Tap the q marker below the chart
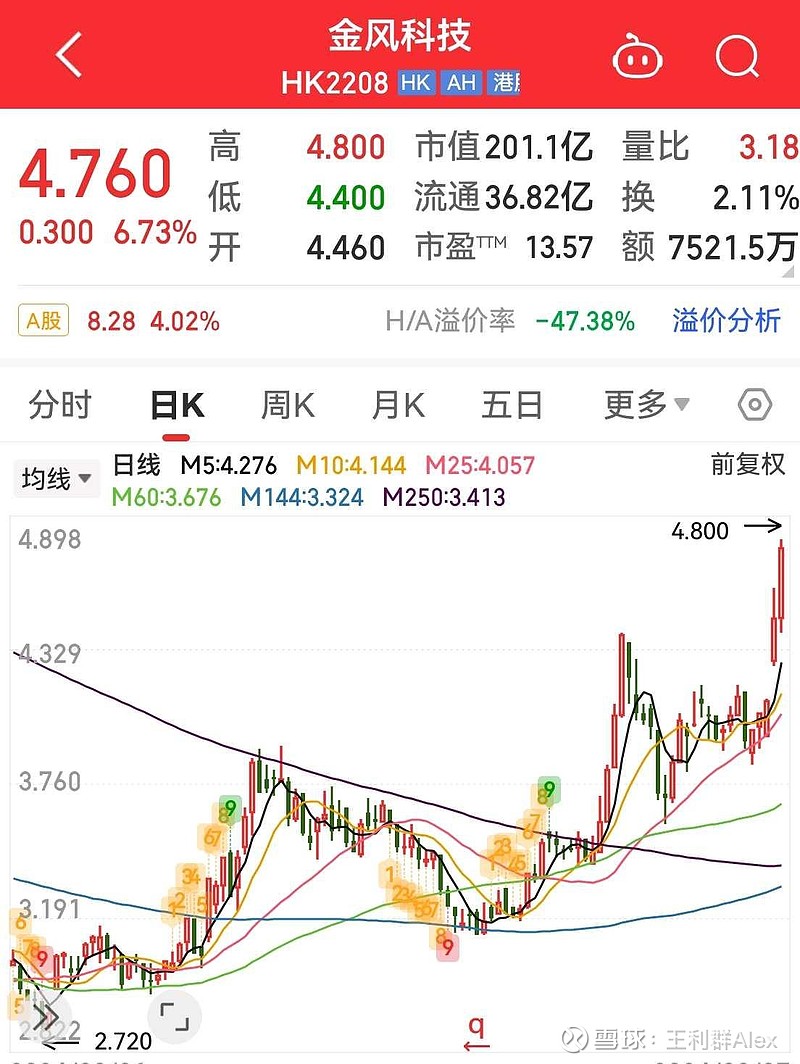800x1064 pixels. click(x=476, y=1025)
